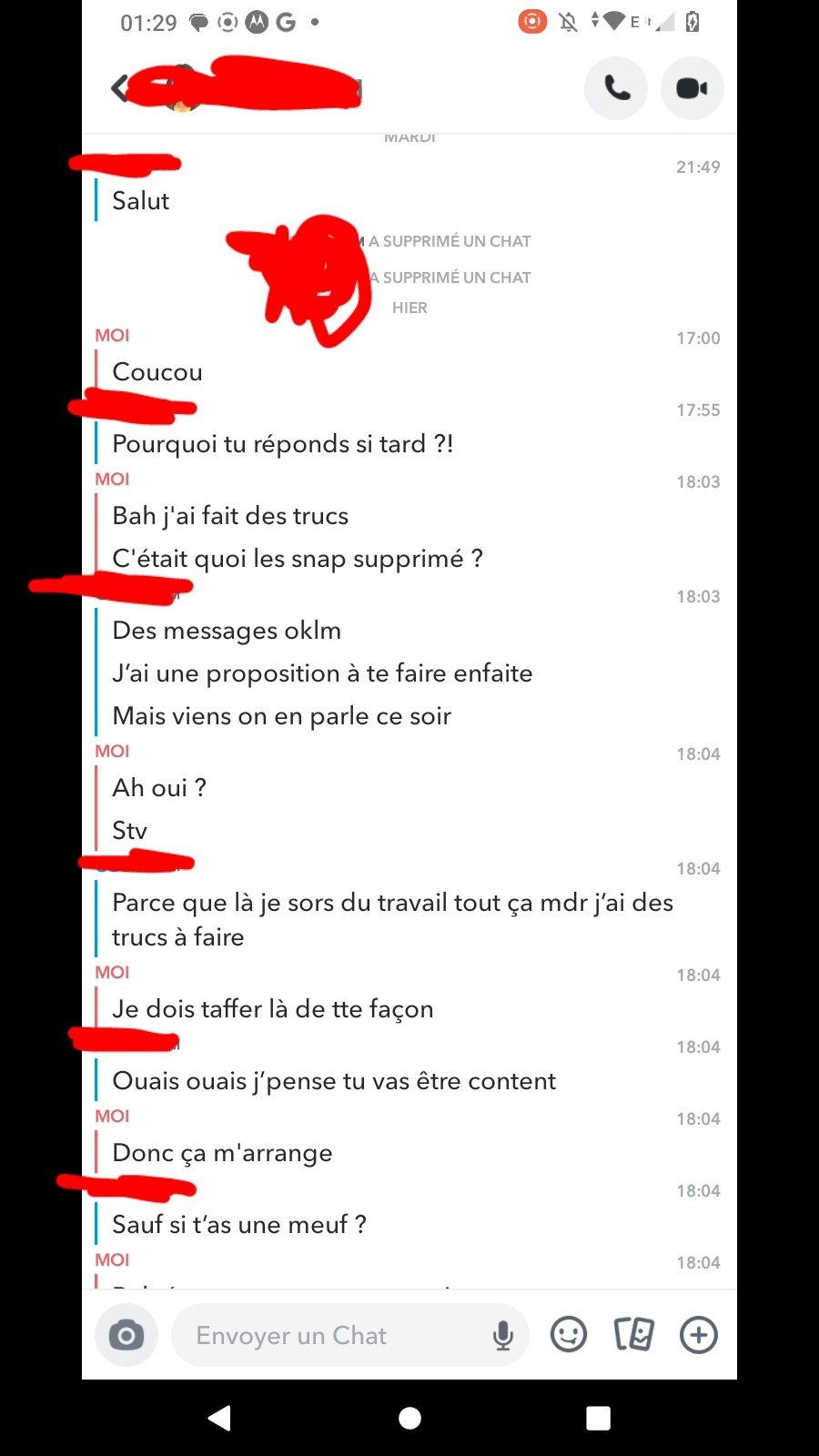
Task: Start a voice call
Action: pos(616,88)
